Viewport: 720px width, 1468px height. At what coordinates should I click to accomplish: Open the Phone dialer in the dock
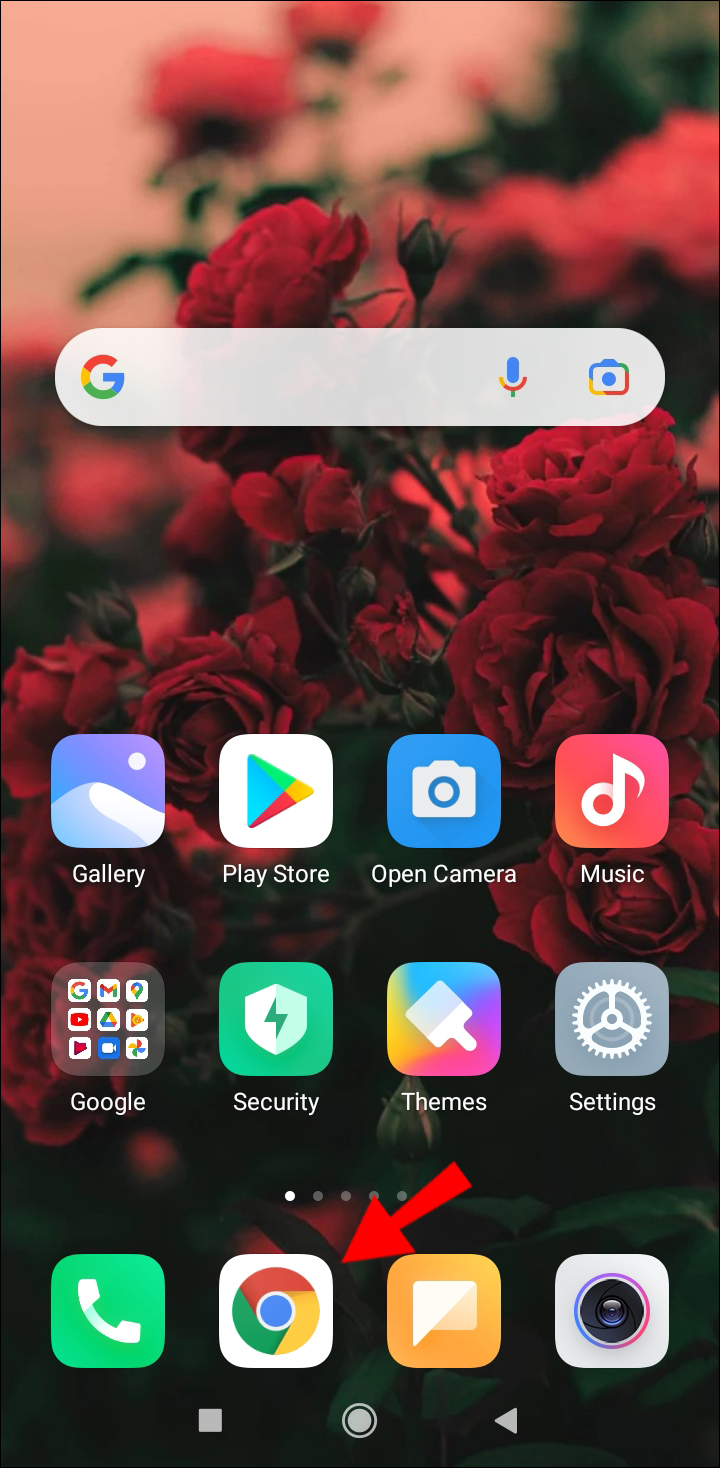pos(108,1311)
